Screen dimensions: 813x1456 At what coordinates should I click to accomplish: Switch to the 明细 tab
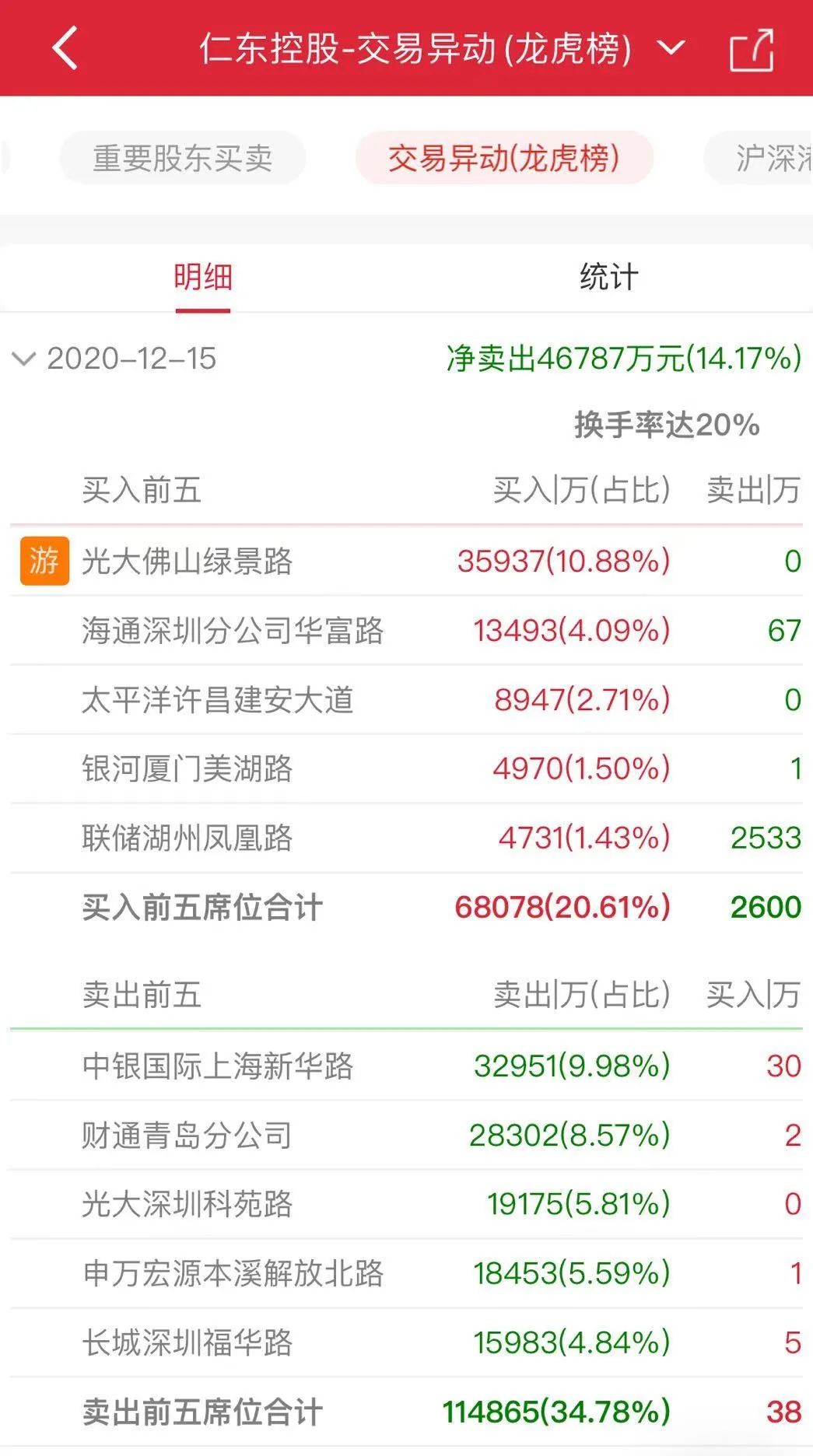[x=203, y=278]
